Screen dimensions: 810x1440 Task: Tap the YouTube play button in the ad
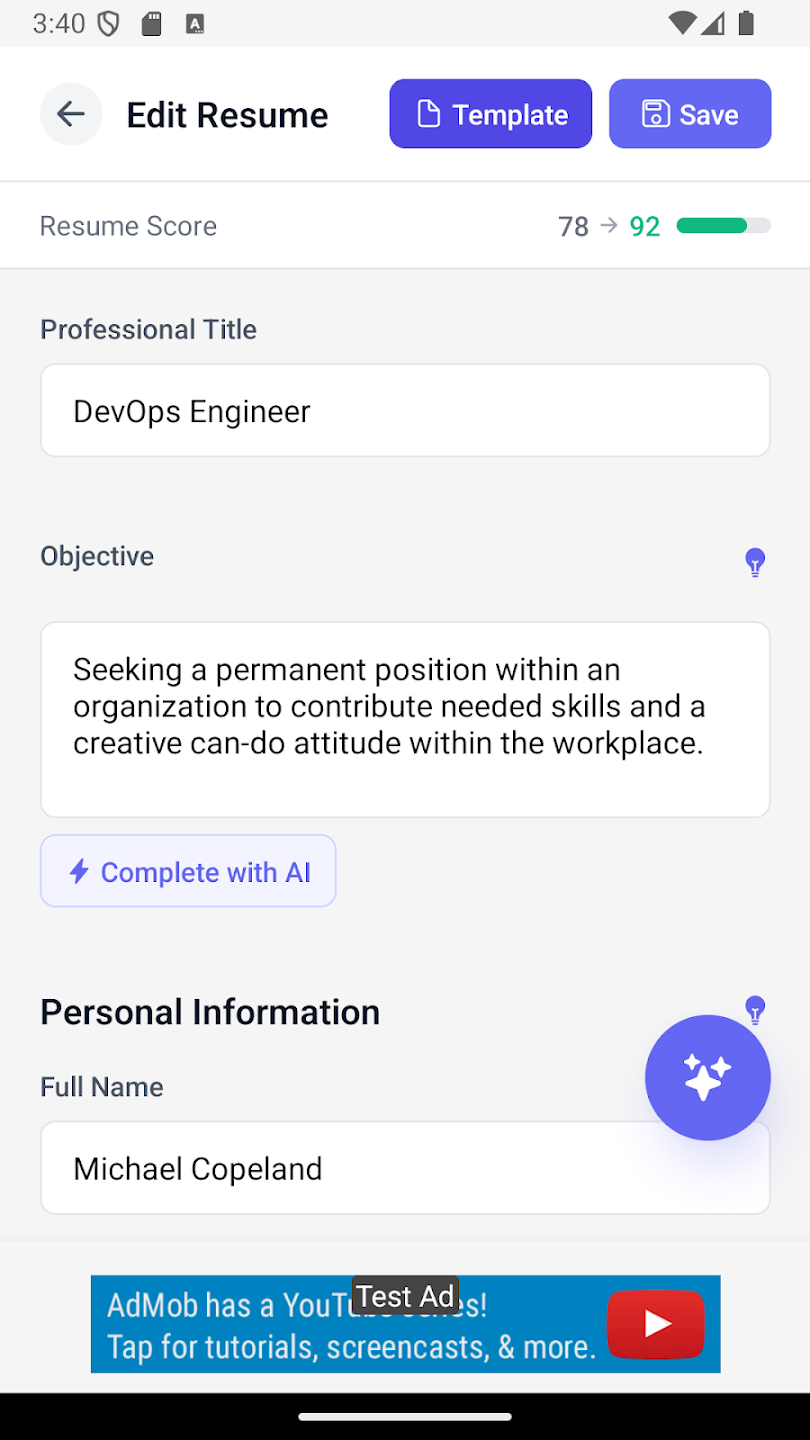[655, 1324]
